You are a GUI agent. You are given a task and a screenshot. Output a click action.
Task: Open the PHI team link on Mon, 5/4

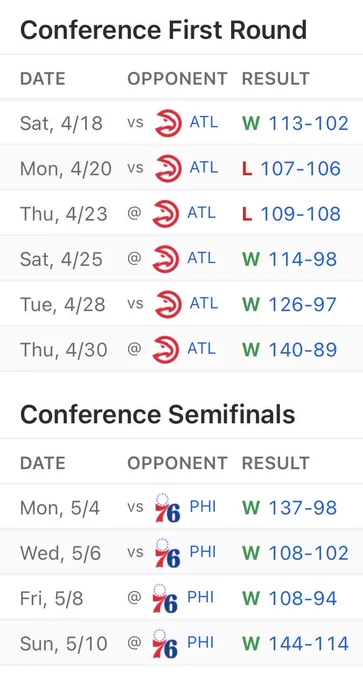203,506
